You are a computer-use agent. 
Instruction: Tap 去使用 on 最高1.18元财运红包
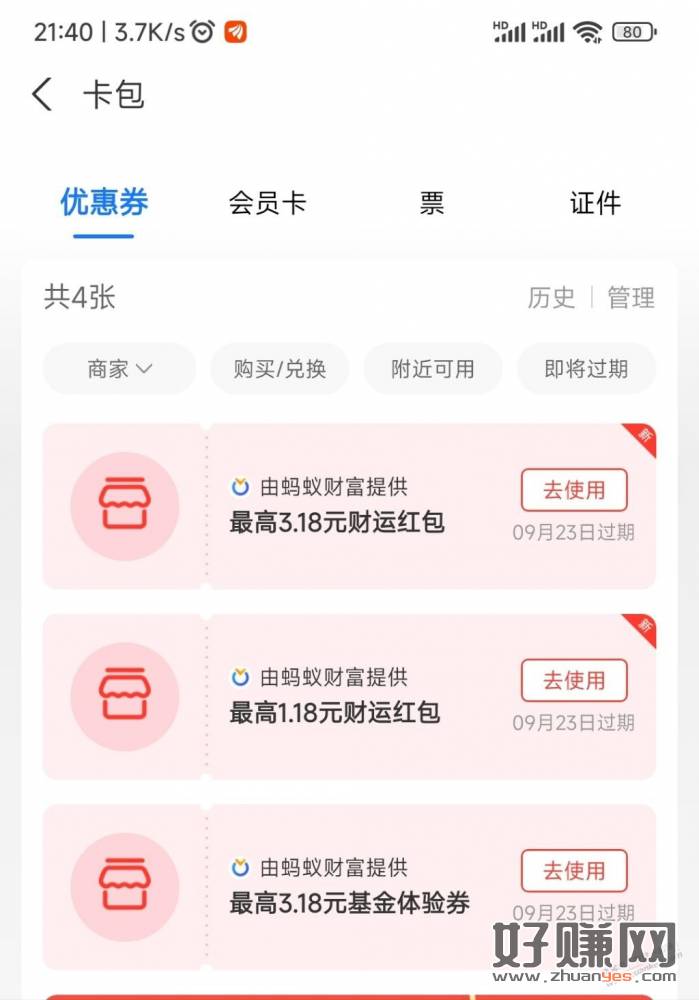pos(574,680)
